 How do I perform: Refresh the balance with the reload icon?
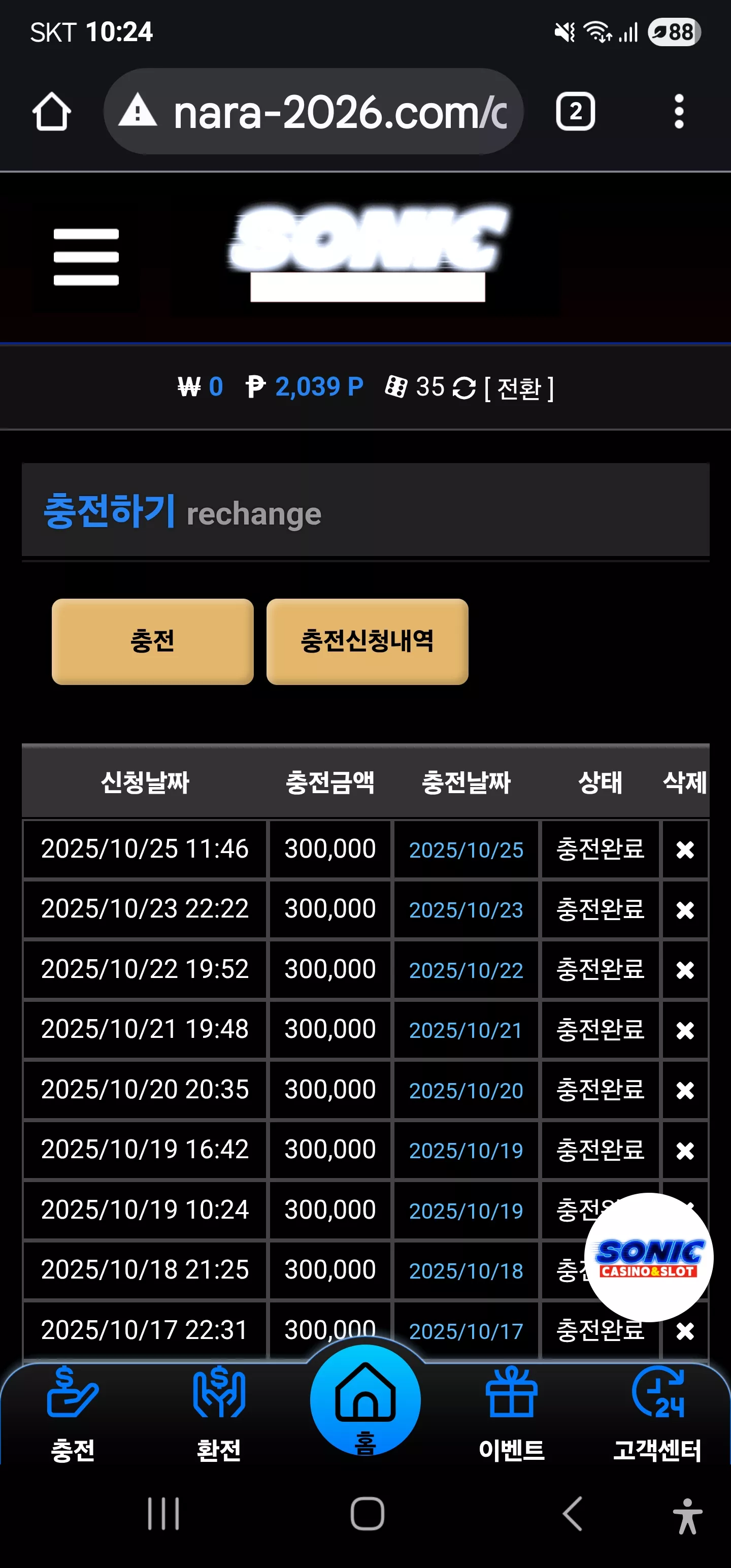[x=464, y=388]
